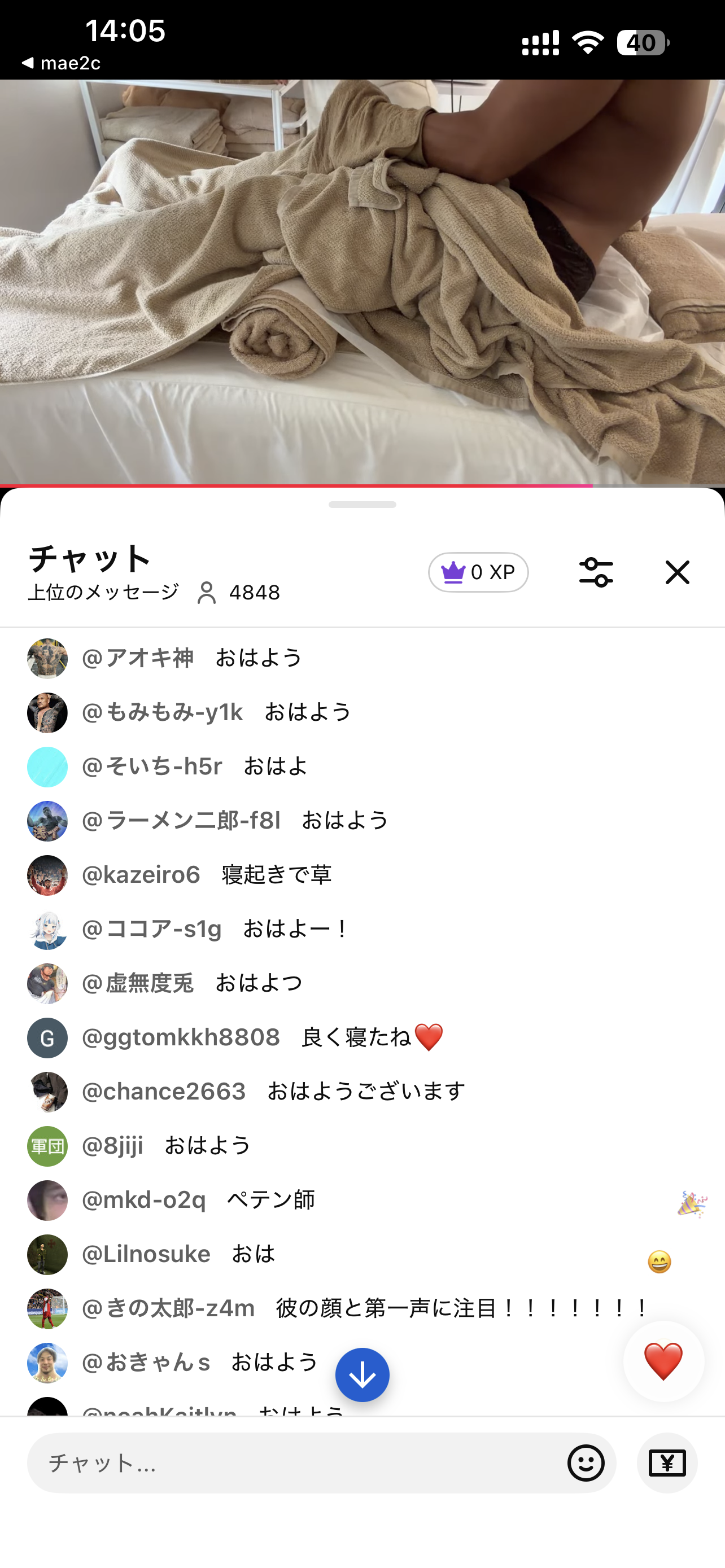The height and width of the screenshot is (1568, 725).
Task: Close the chat panel
Action: tap(677, 572)
